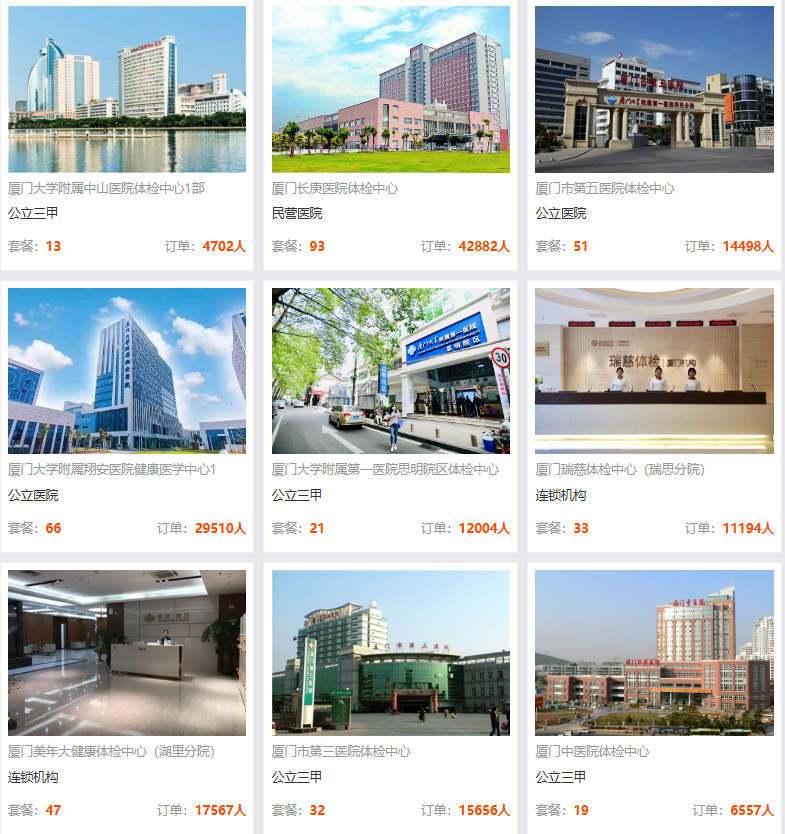Open 厦门大学附属中山医院体检中心1部 card
This screenshot has height=834, width=785.
[127, 90]
